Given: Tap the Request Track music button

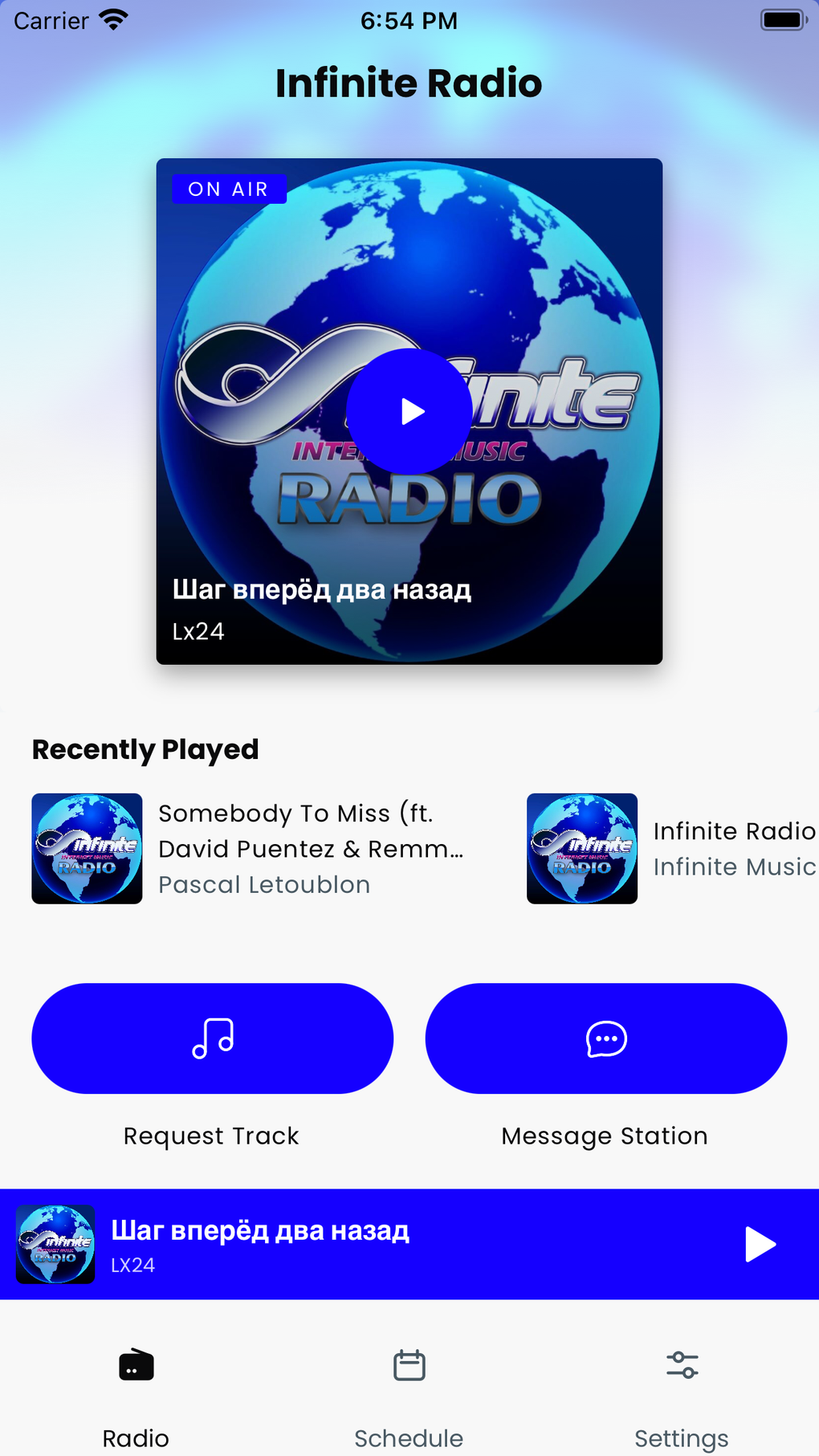Looking at the screenshot, I should click(x=212, y=1038).
